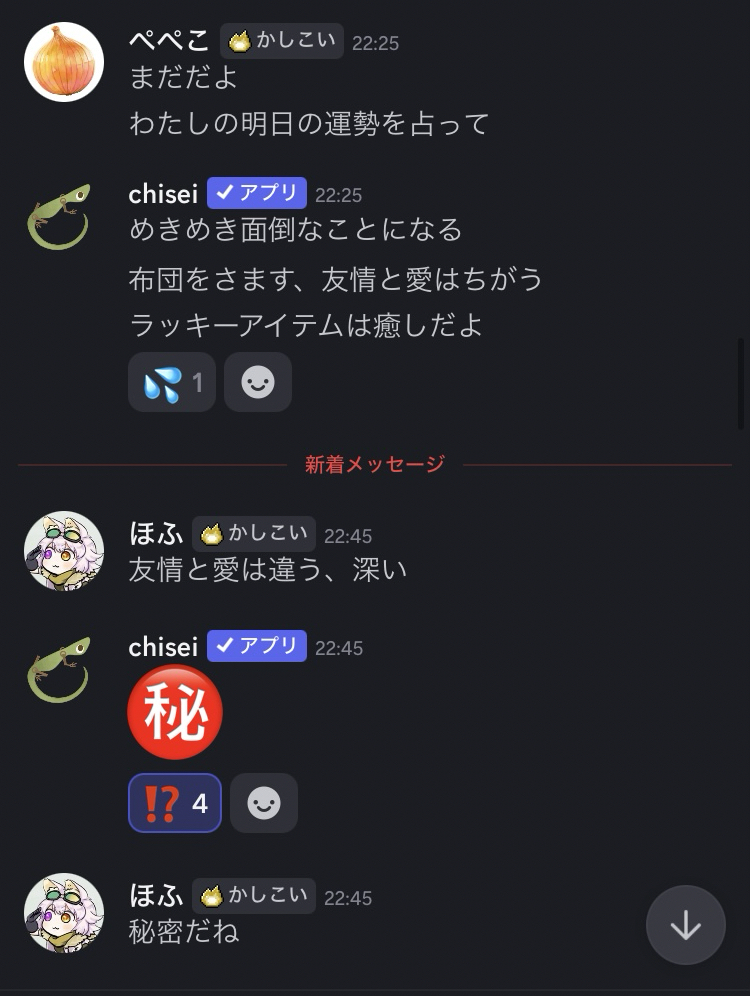Add a reaction to chisei's 秘 emoji message

pyautogui.click(x=264, y=803)
